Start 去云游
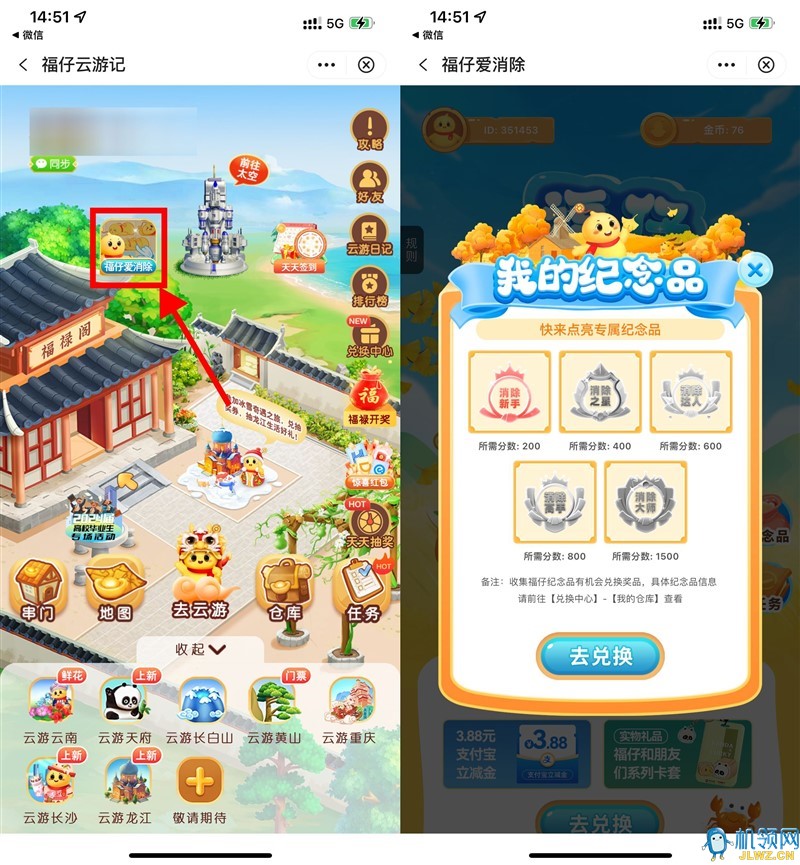 pos(199,585)
